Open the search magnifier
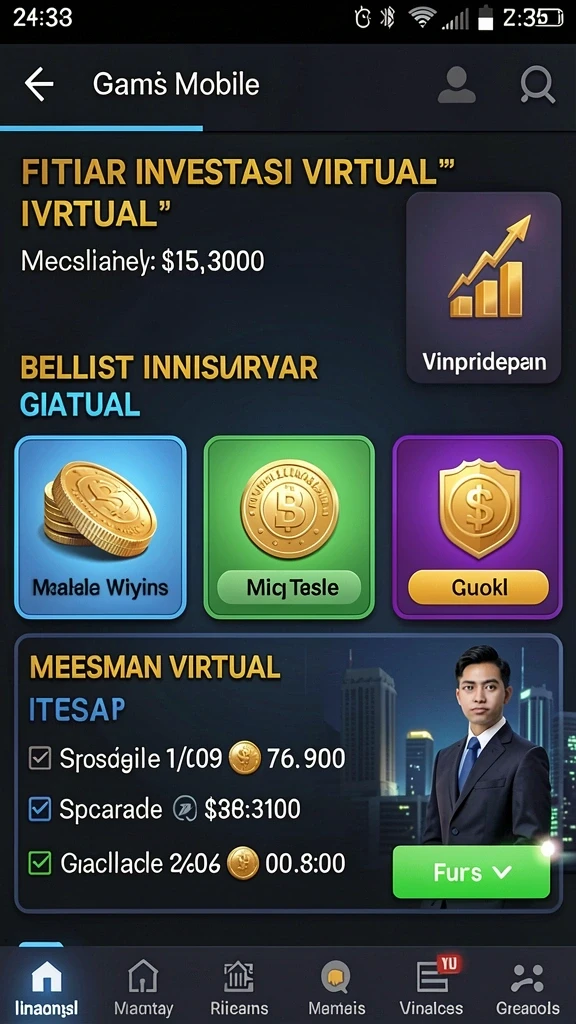 coord(537,86)
